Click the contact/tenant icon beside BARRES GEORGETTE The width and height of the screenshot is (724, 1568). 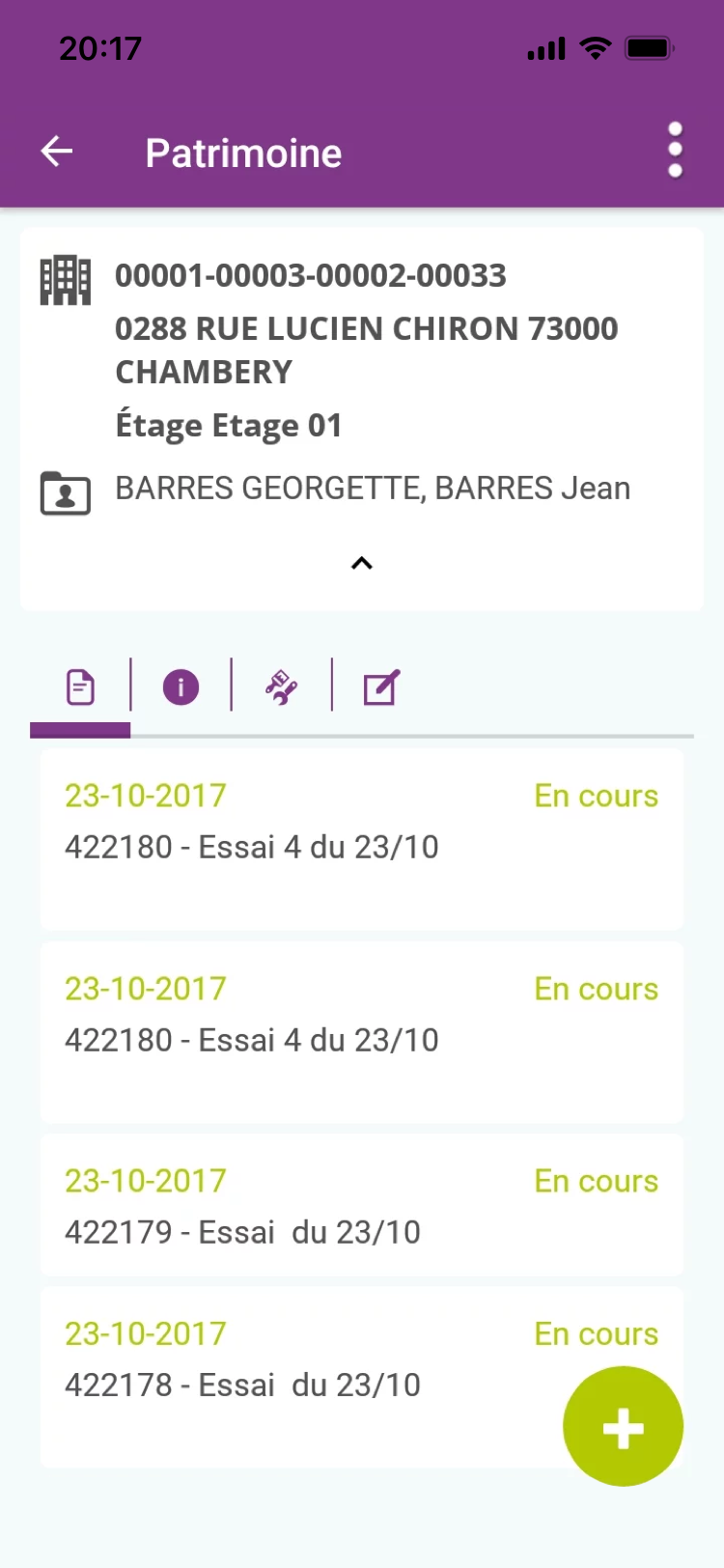point(64,492)
